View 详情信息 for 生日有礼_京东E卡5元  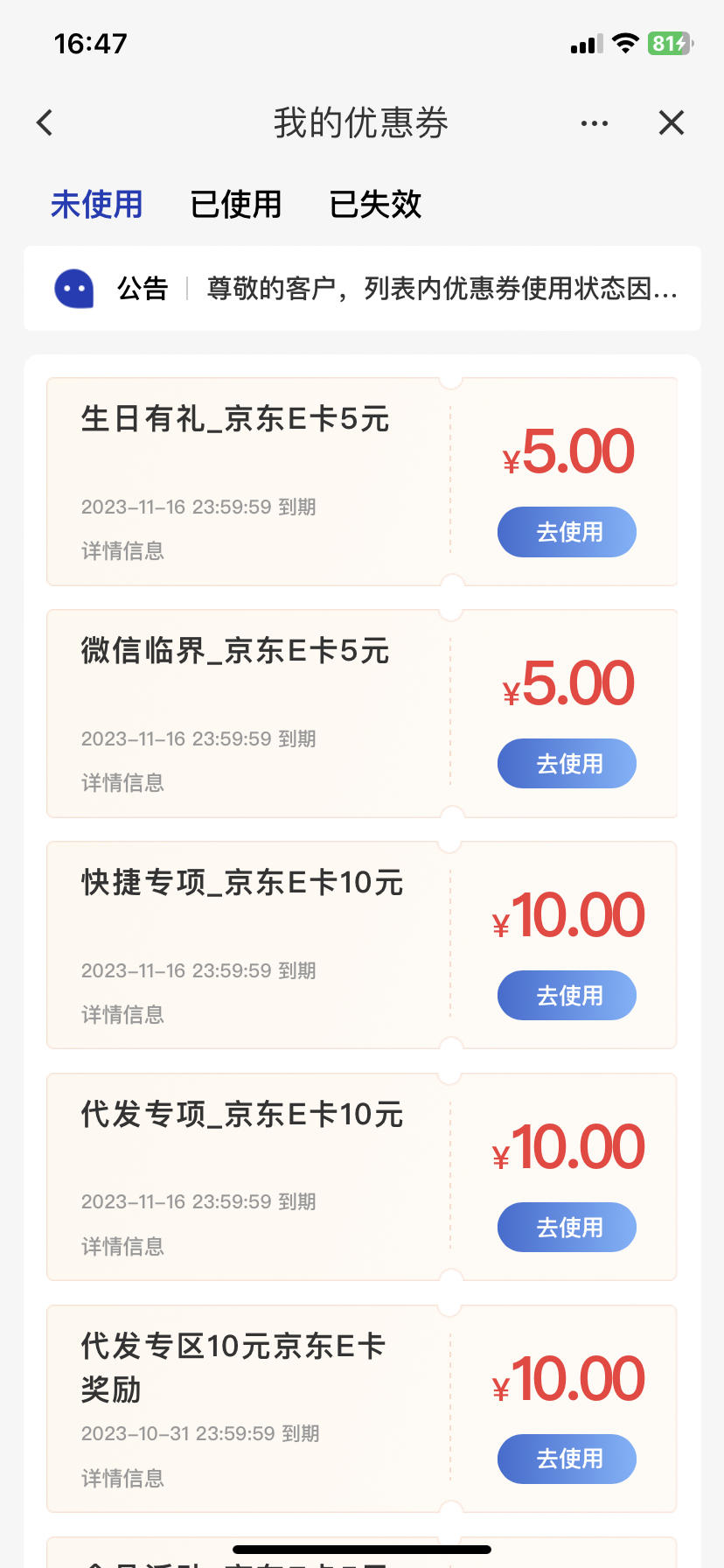pos(122,550)
